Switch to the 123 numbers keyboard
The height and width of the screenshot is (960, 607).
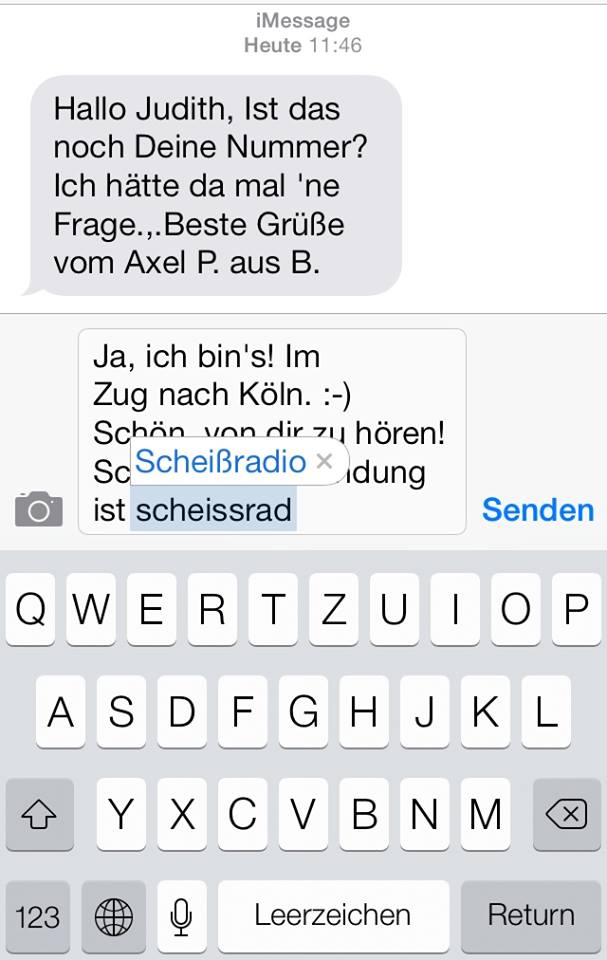38,915
